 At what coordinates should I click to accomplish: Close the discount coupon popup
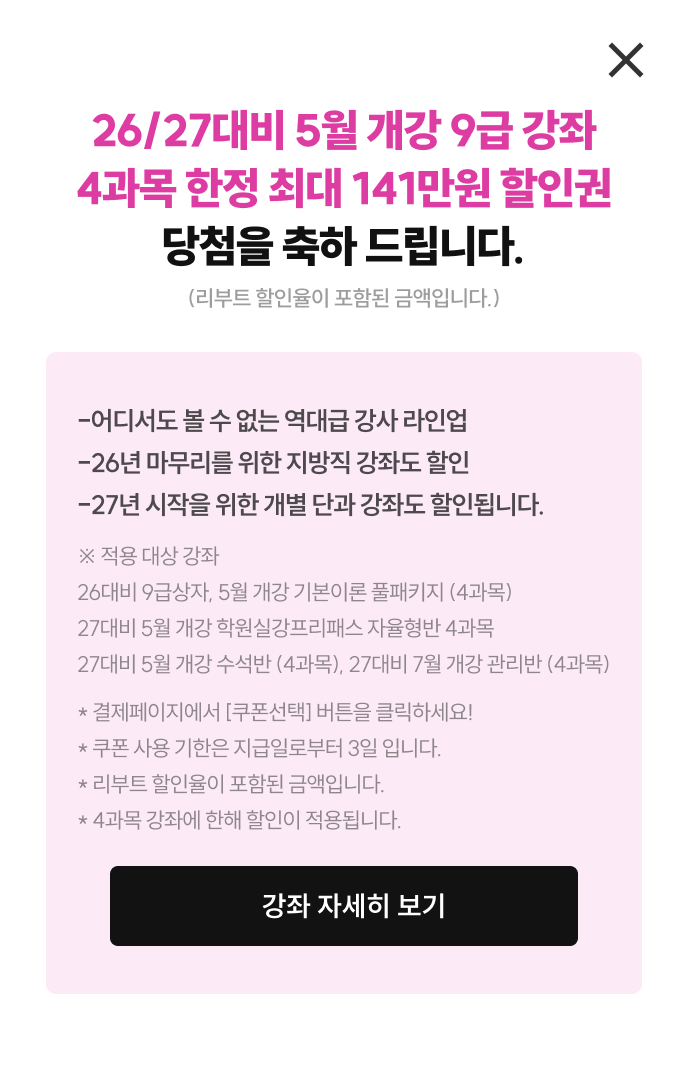pos(626,61)
